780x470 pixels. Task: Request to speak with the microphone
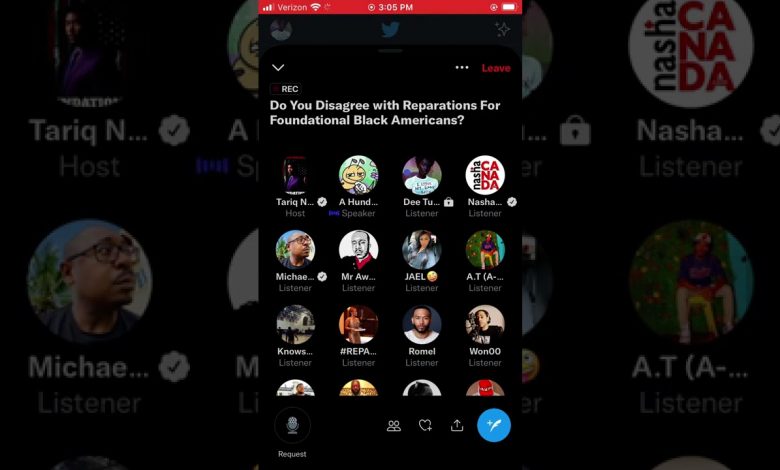pyautogui.click(x=292, y=425)
